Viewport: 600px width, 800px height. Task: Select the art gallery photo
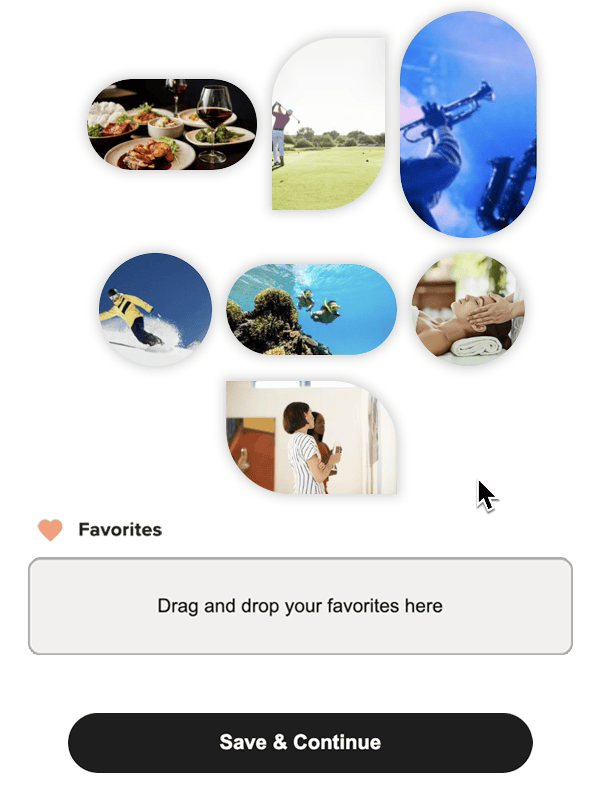311,438
